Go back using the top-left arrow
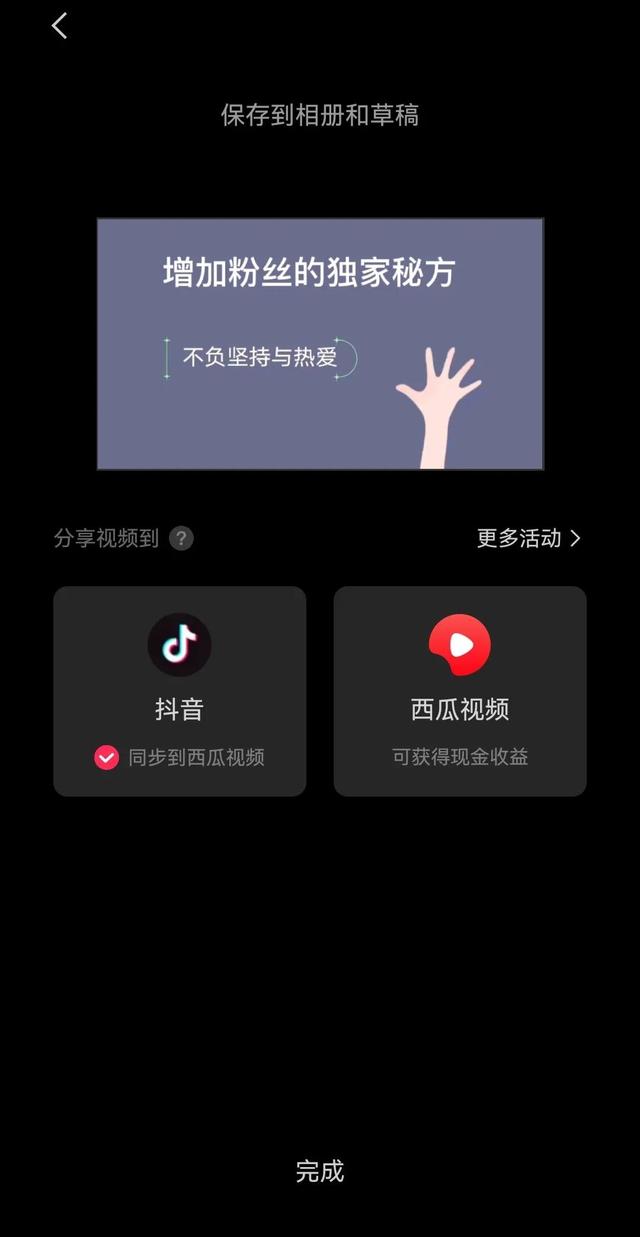 pyautogui.click(x=60, y=26)
